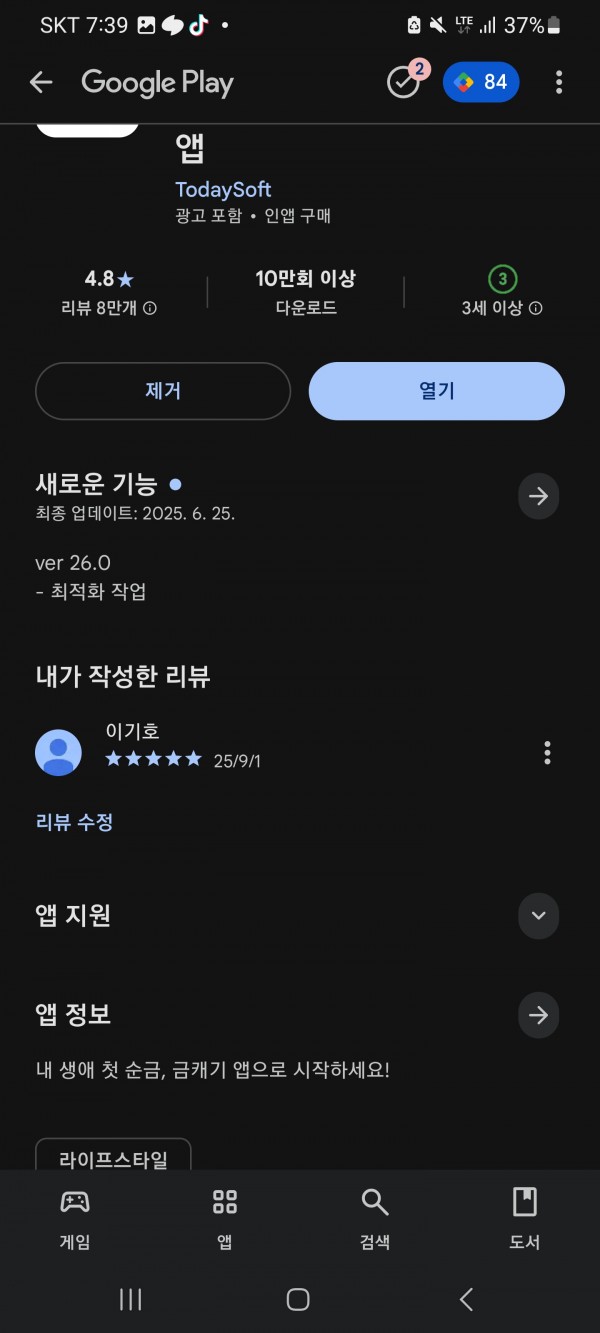Select the 라이프스타일 category chip

click(113, 1158)
